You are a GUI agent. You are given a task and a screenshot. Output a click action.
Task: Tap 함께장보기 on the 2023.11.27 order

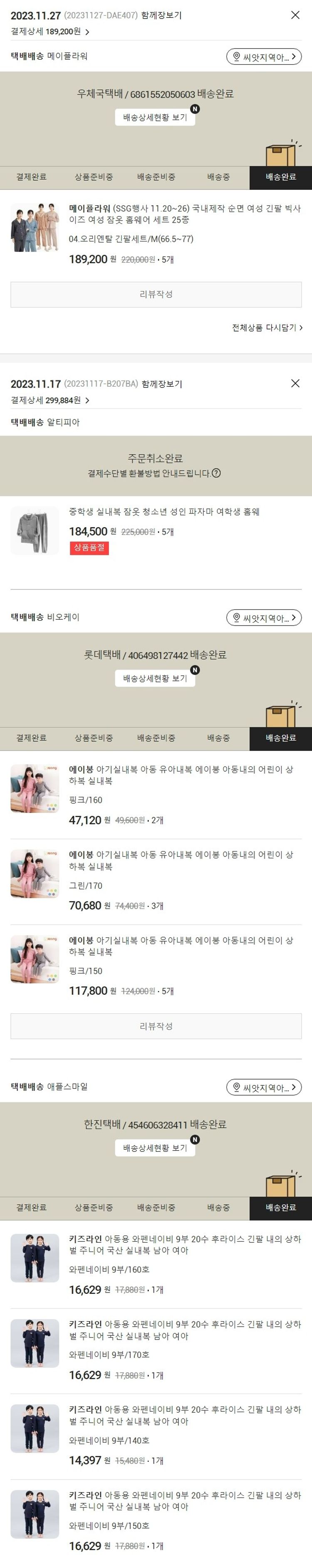coord(161,15)
